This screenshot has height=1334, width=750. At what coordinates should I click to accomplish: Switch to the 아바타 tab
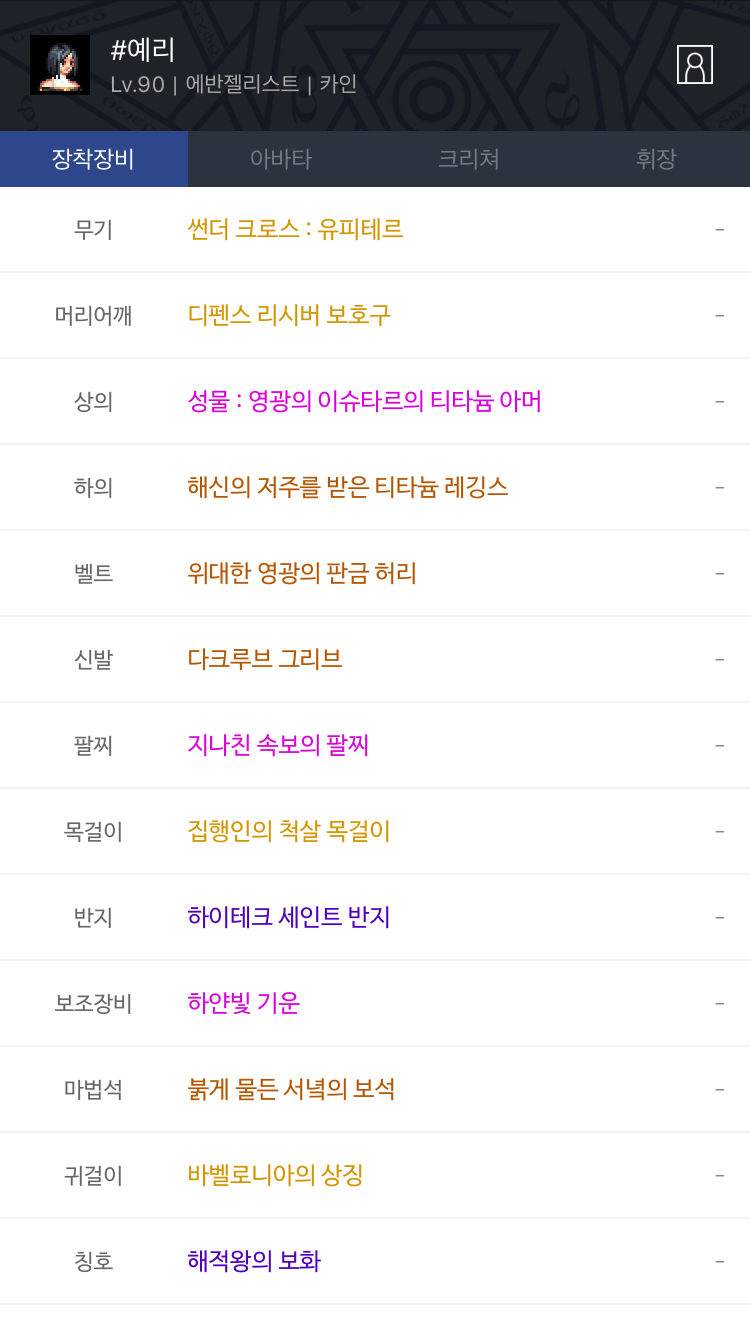point(281,159)
